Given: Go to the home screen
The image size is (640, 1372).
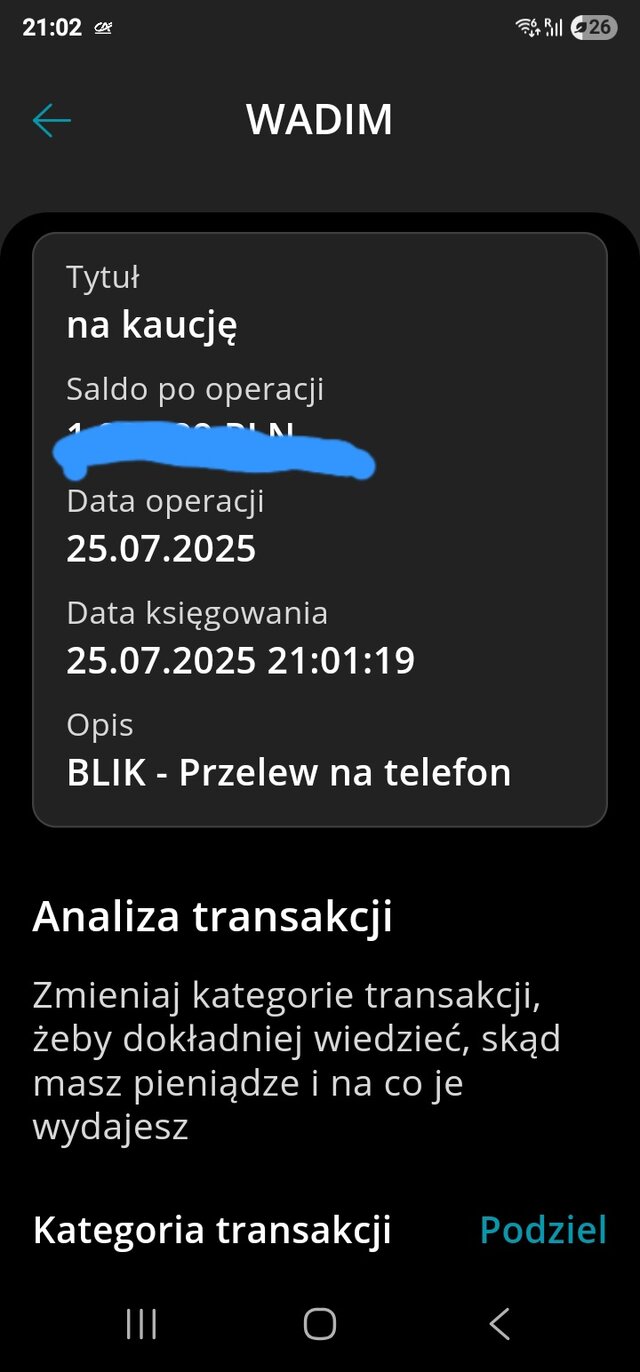Looking at the screenshot, I should [x=319, y=1324].
